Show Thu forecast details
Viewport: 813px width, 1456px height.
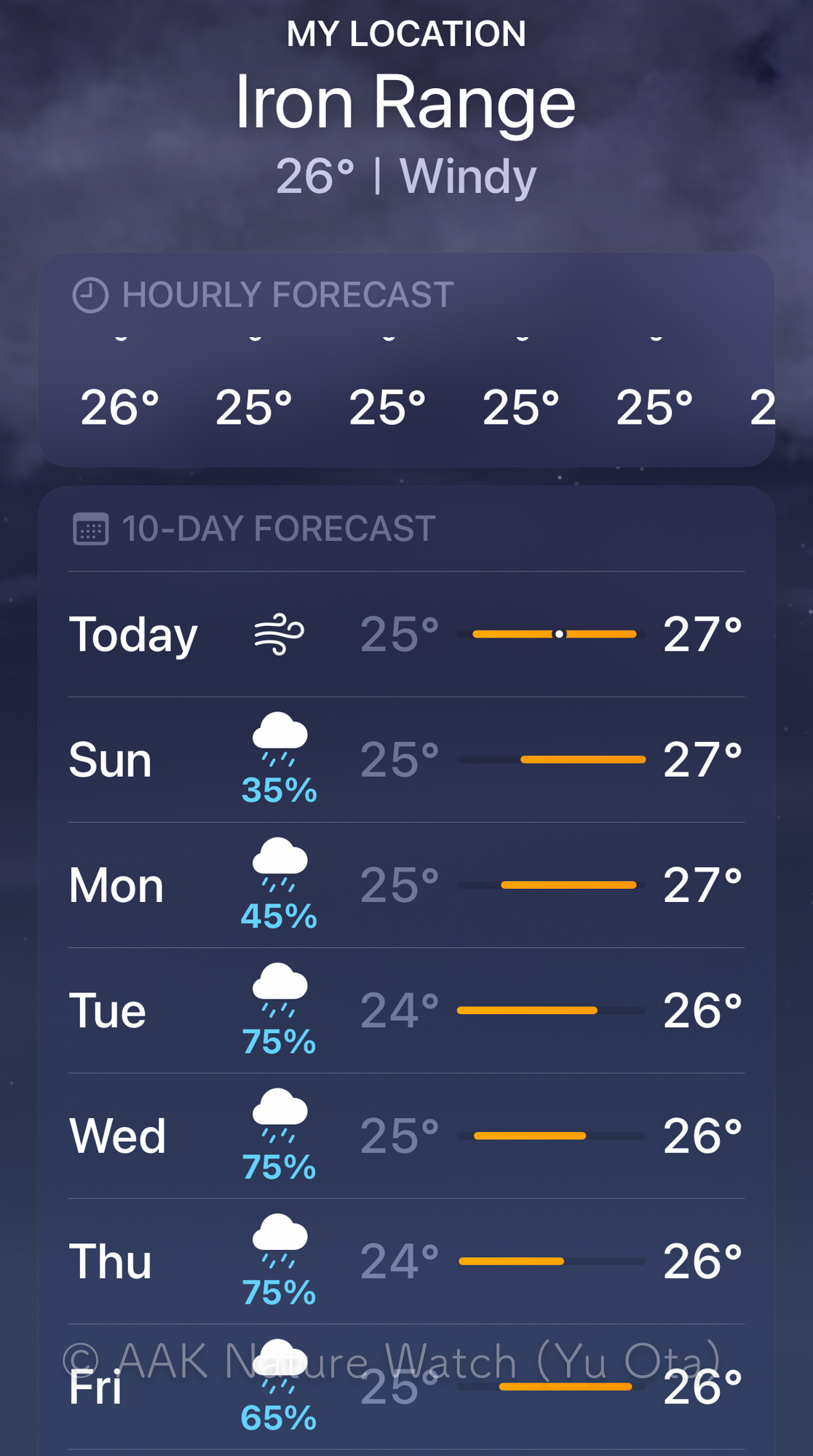(406, 1262)
